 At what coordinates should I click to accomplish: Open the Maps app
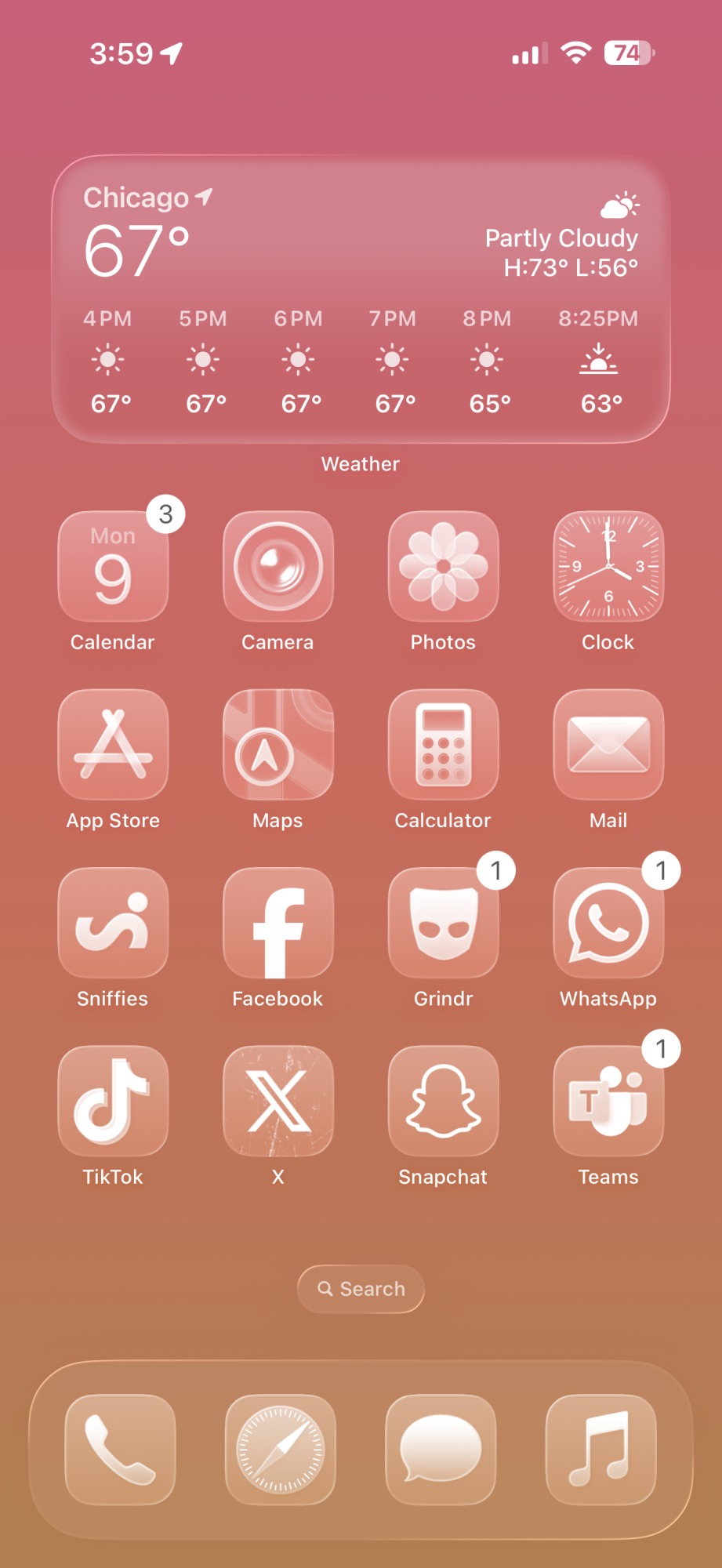(278, 745)
